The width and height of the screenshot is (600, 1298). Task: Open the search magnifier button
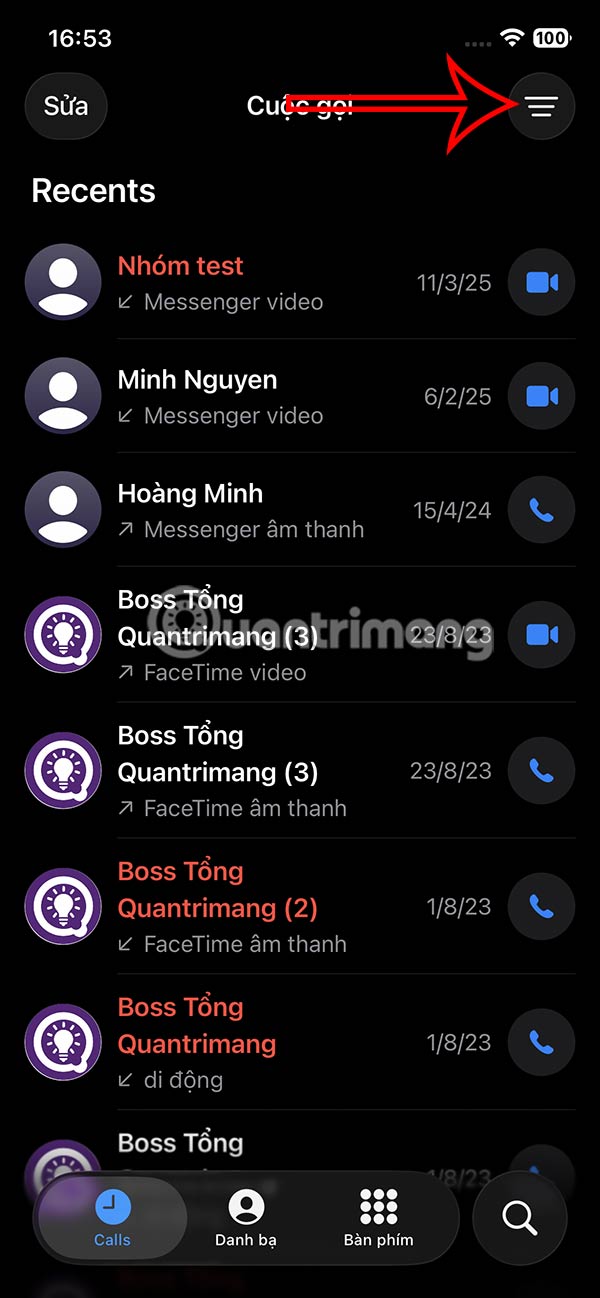(x=519, y=1218)
